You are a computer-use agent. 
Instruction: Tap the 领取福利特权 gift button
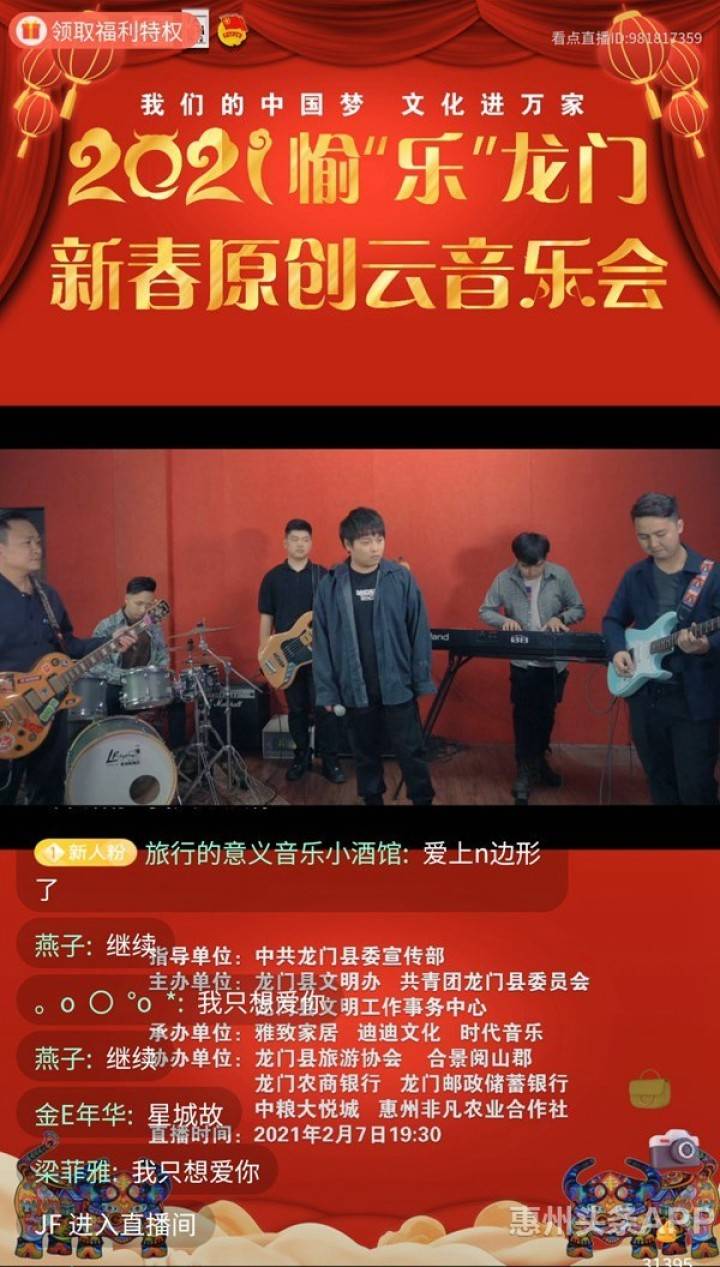point(100,31)
